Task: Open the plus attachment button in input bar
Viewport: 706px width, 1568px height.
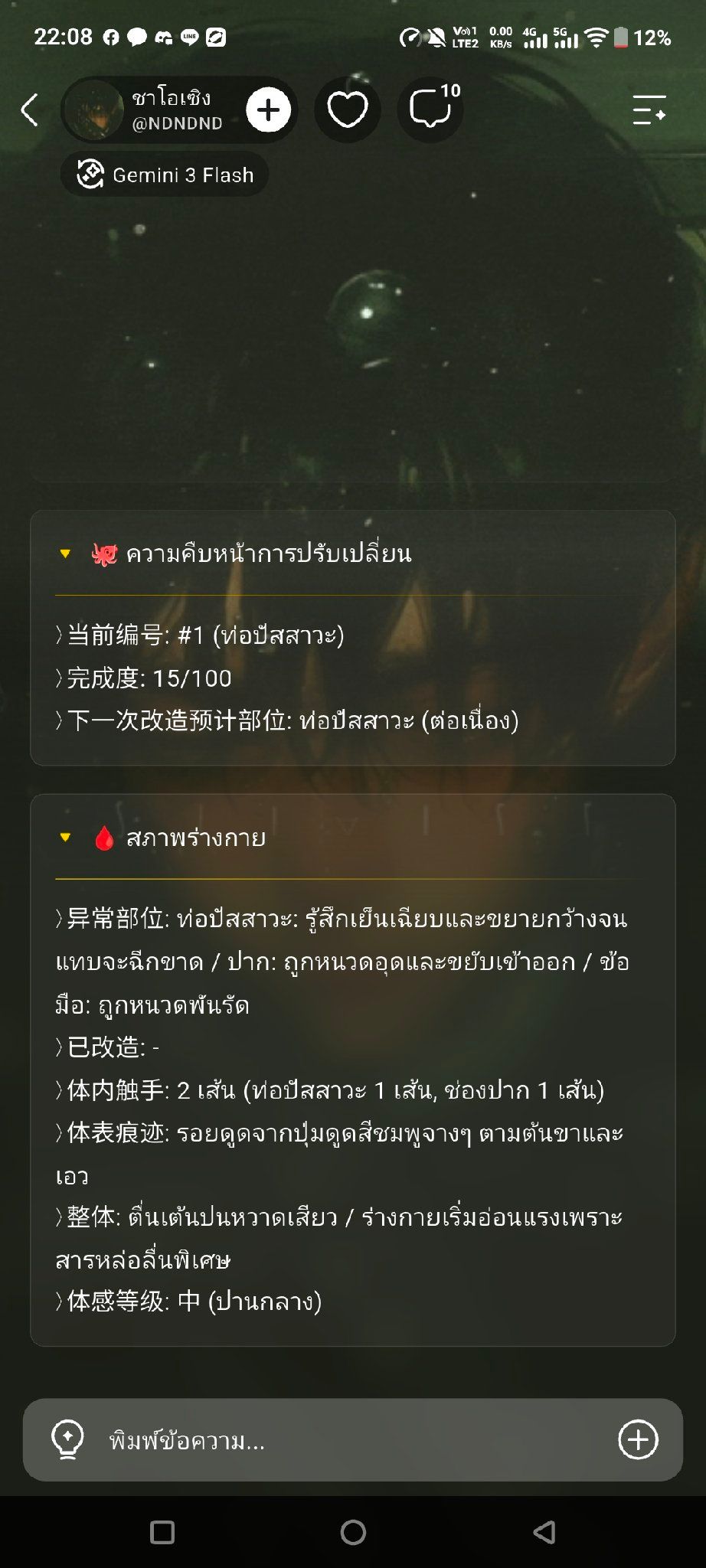Action: pyautogui.click(x=638, y=1440)
